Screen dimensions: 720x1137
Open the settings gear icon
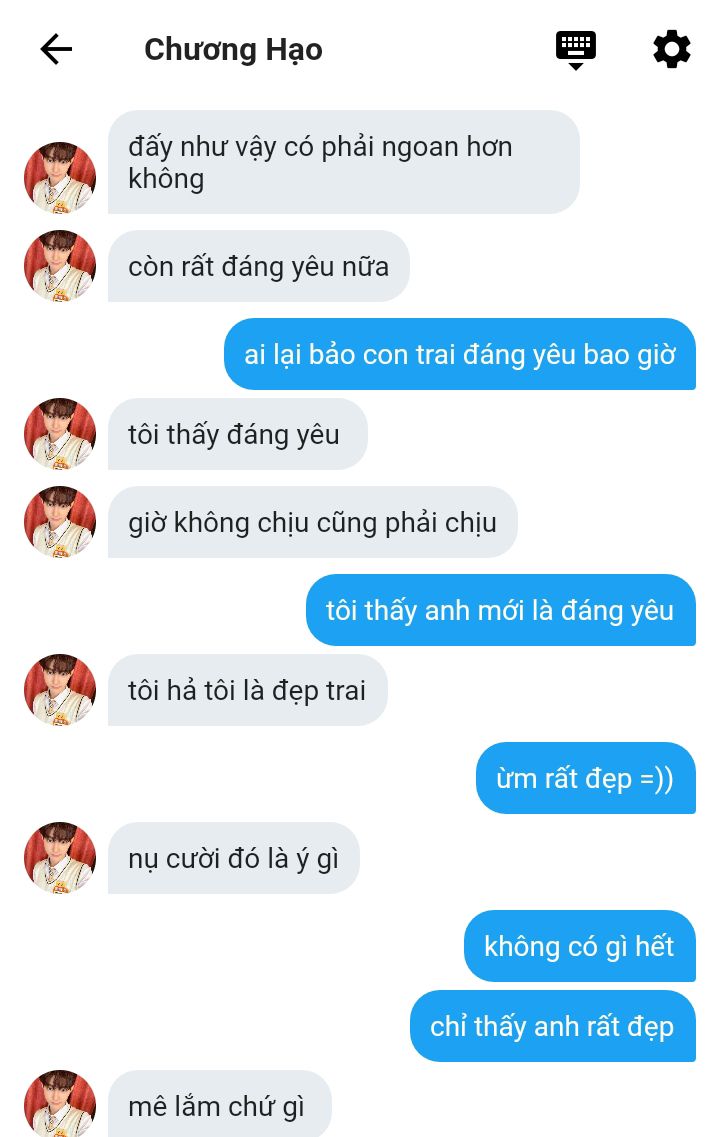[671, 49]
